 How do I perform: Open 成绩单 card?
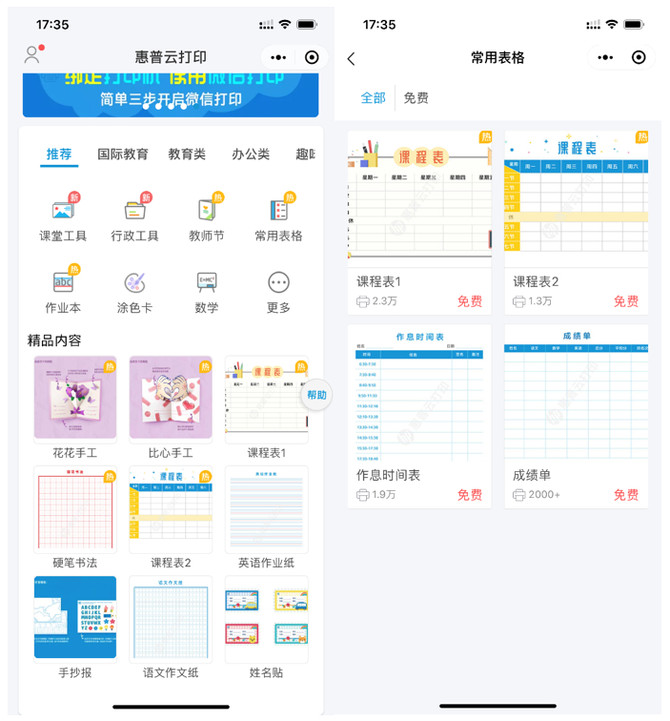pos(575,413)
